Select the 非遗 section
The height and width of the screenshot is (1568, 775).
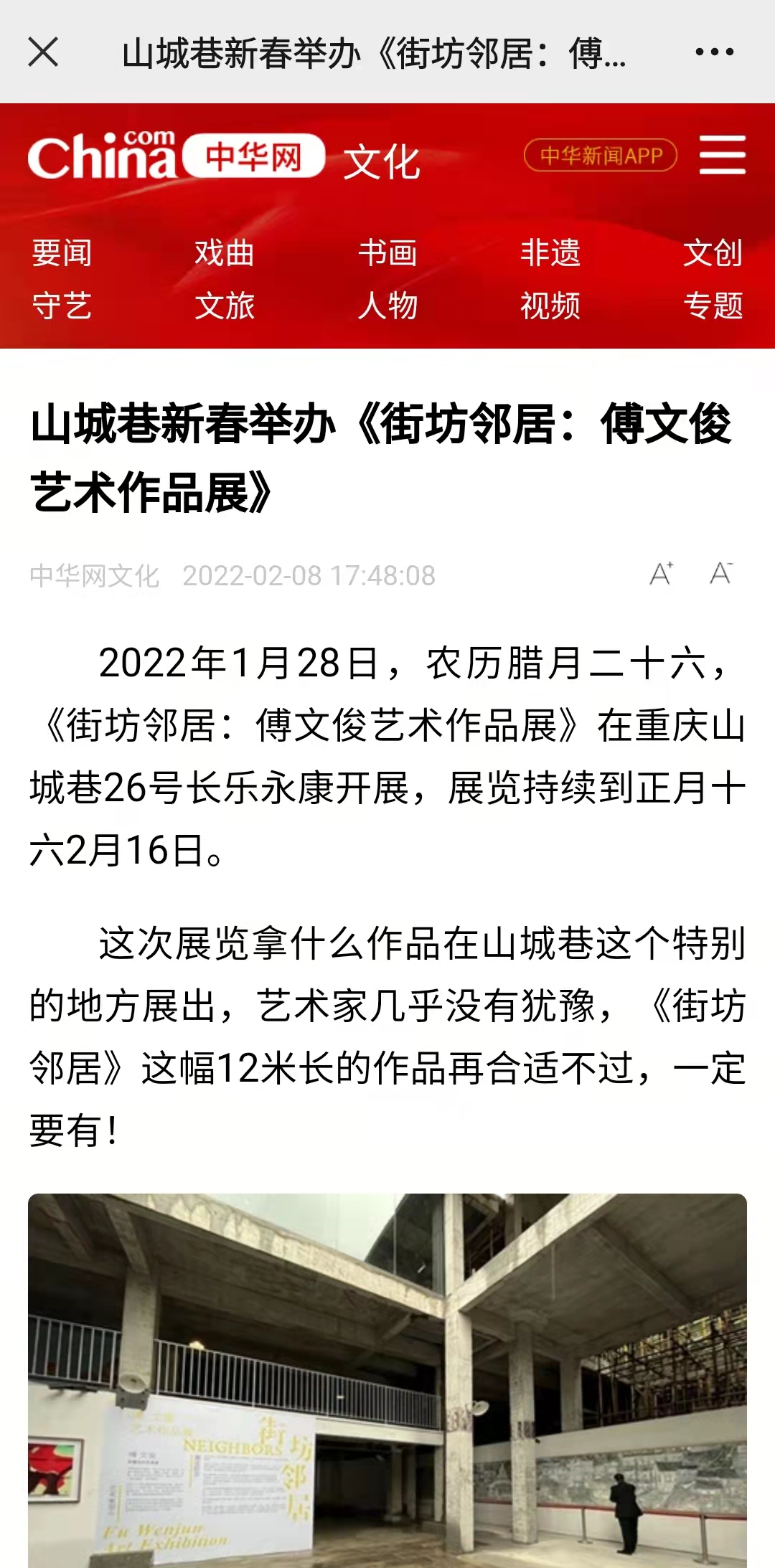click(550, 253)
